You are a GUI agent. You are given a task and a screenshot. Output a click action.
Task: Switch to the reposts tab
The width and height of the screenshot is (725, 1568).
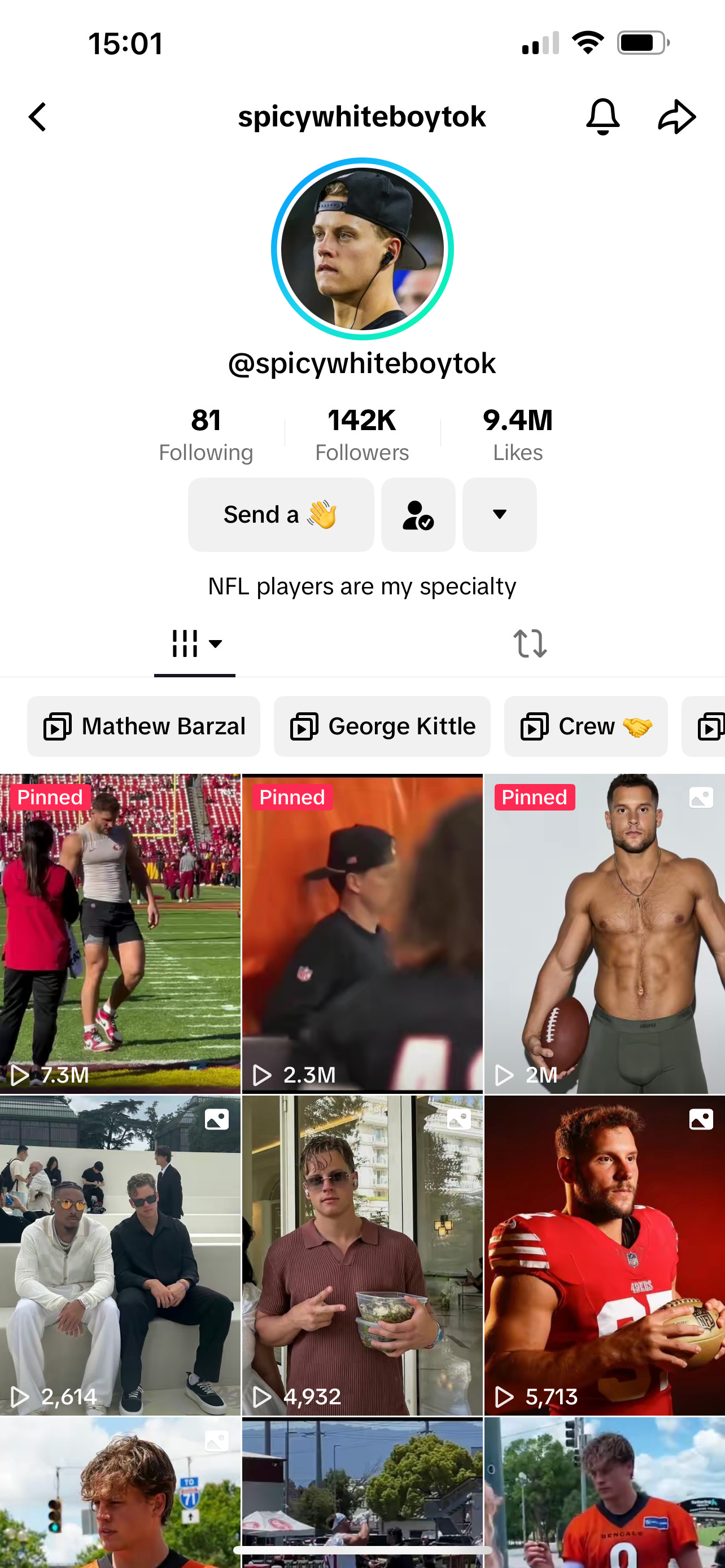tap(530, 643)
